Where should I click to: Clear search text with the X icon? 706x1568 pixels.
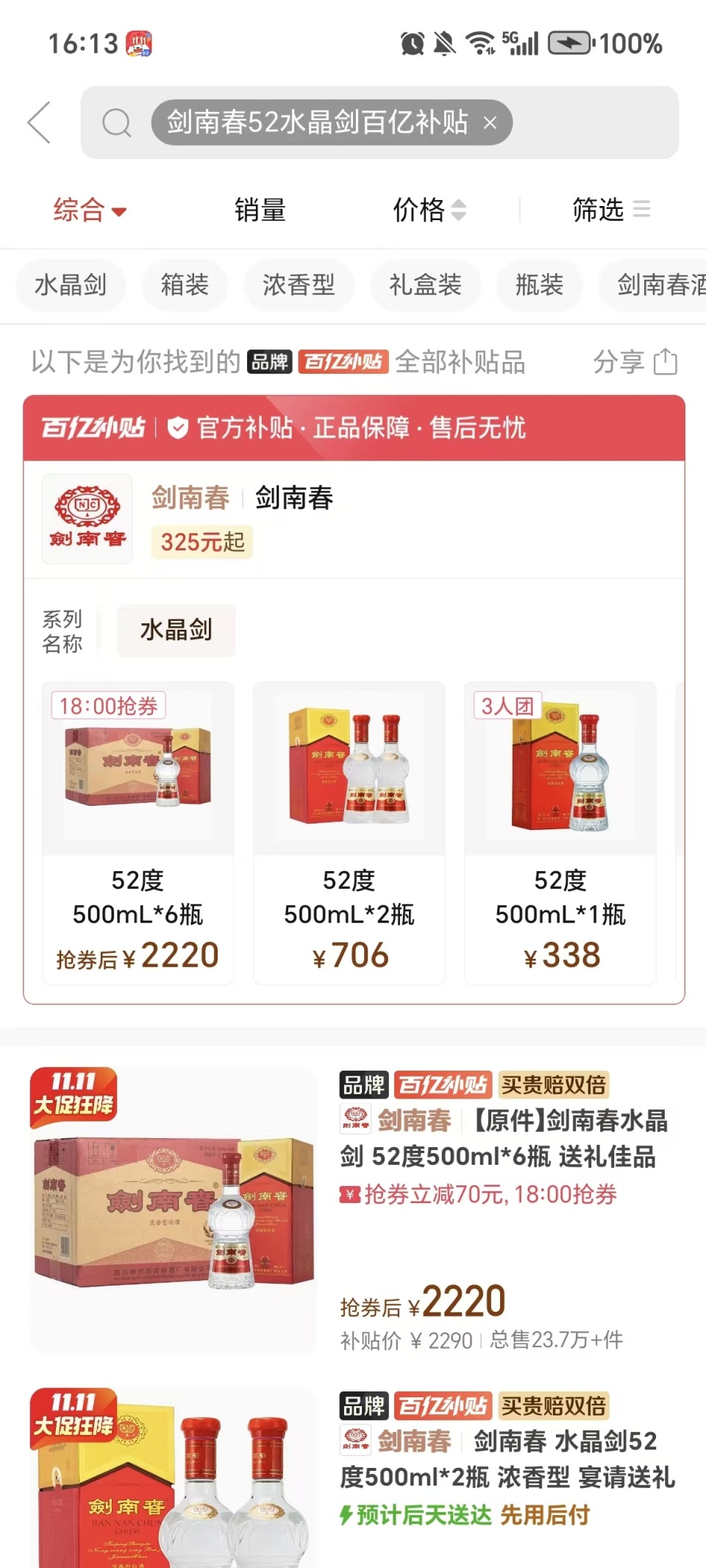pyautogui.click(x=491, y=122)
